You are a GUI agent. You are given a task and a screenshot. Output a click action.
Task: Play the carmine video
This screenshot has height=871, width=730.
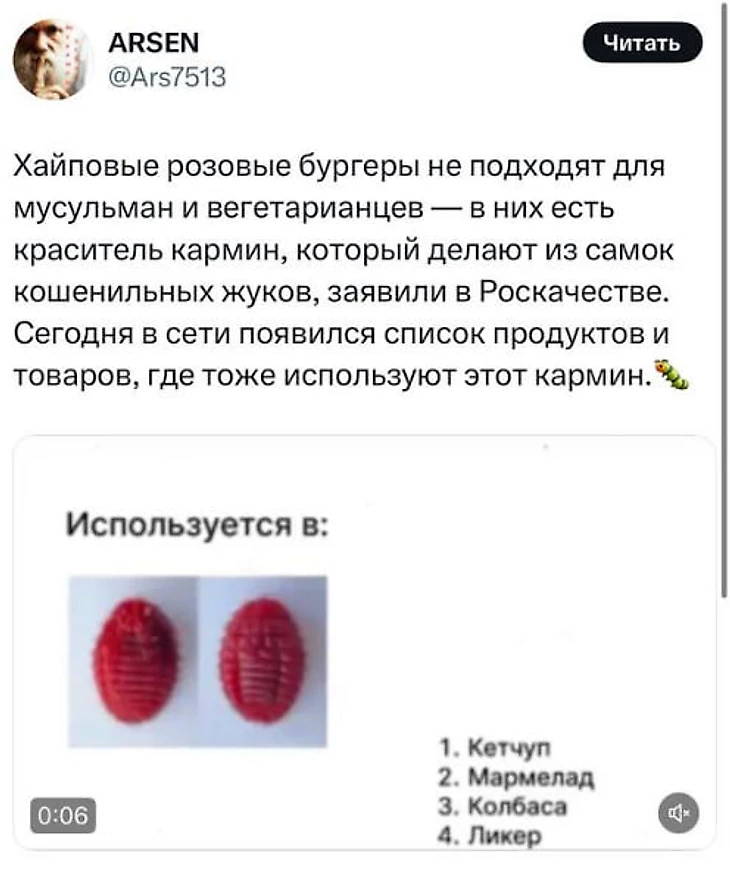coord(364,640)
